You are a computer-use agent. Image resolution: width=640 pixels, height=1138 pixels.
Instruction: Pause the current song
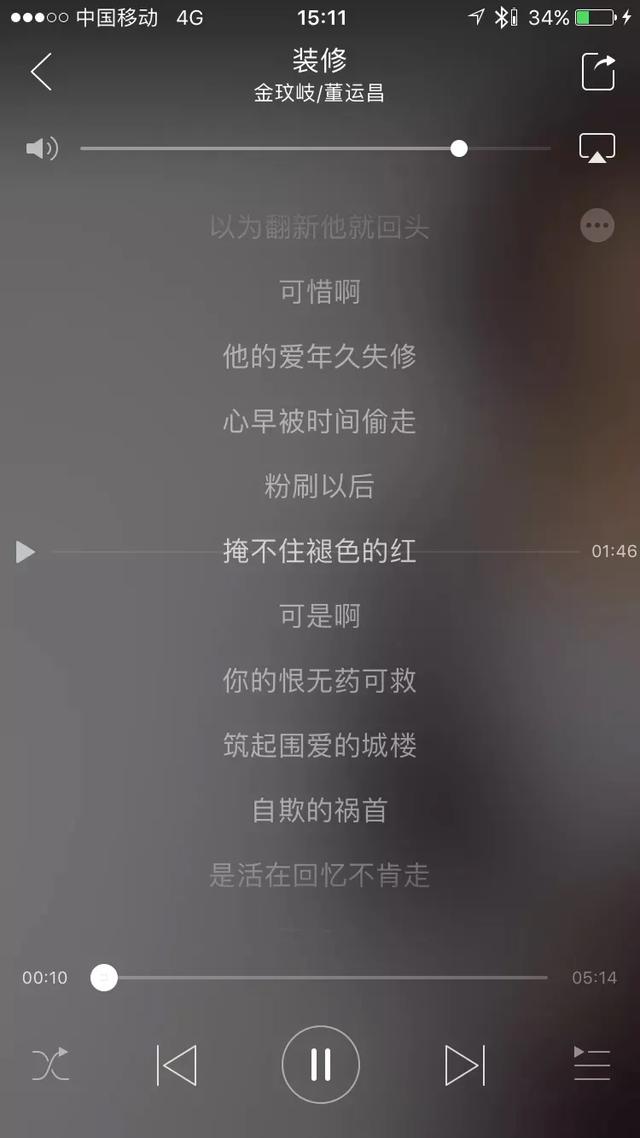tap(320, 1064)
